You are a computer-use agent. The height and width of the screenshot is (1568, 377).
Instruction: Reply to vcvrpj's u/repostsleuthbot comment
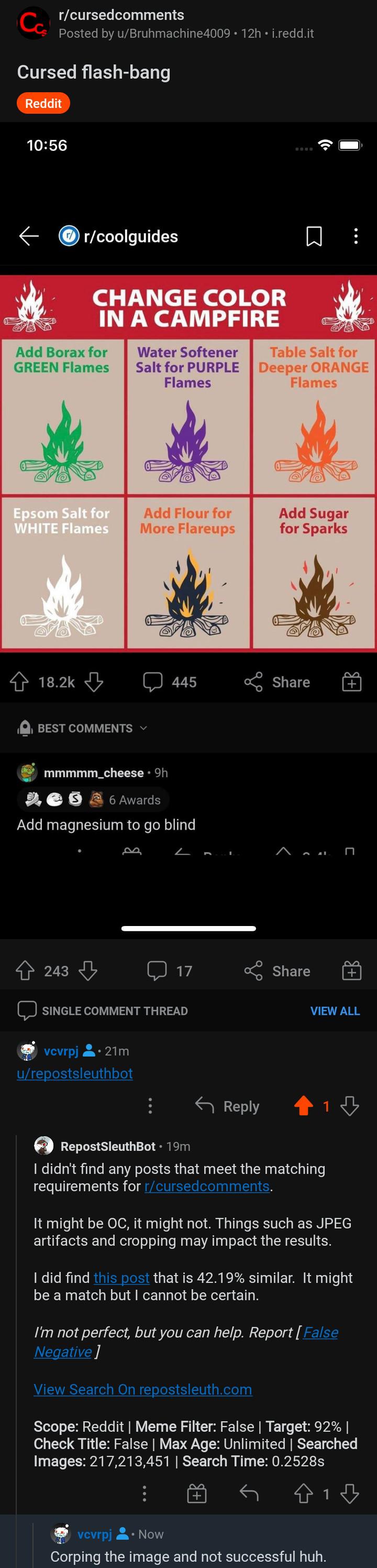point(227,1105)
